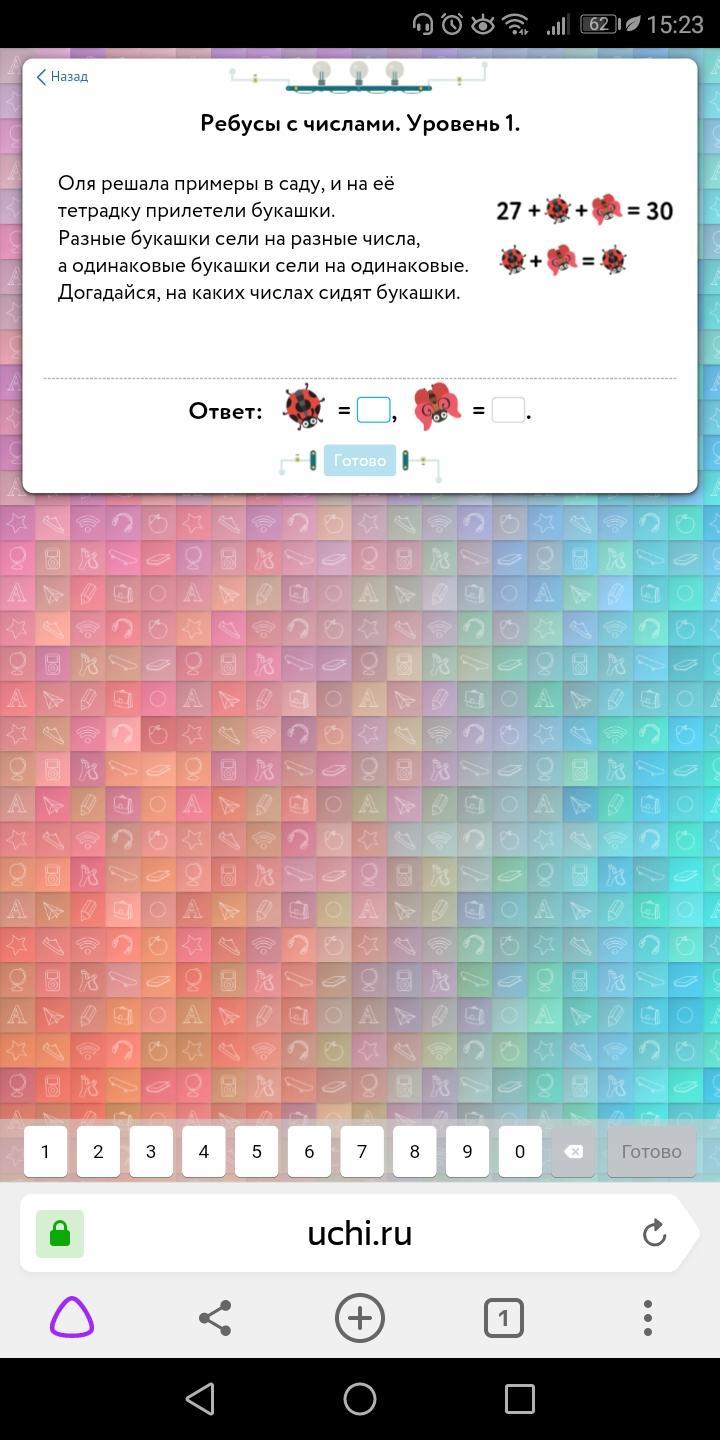The width and height of the screenshot is (720, 1440).
Task: Enter digit 9 on the number pad
Action: click(x=467, y=1151)
